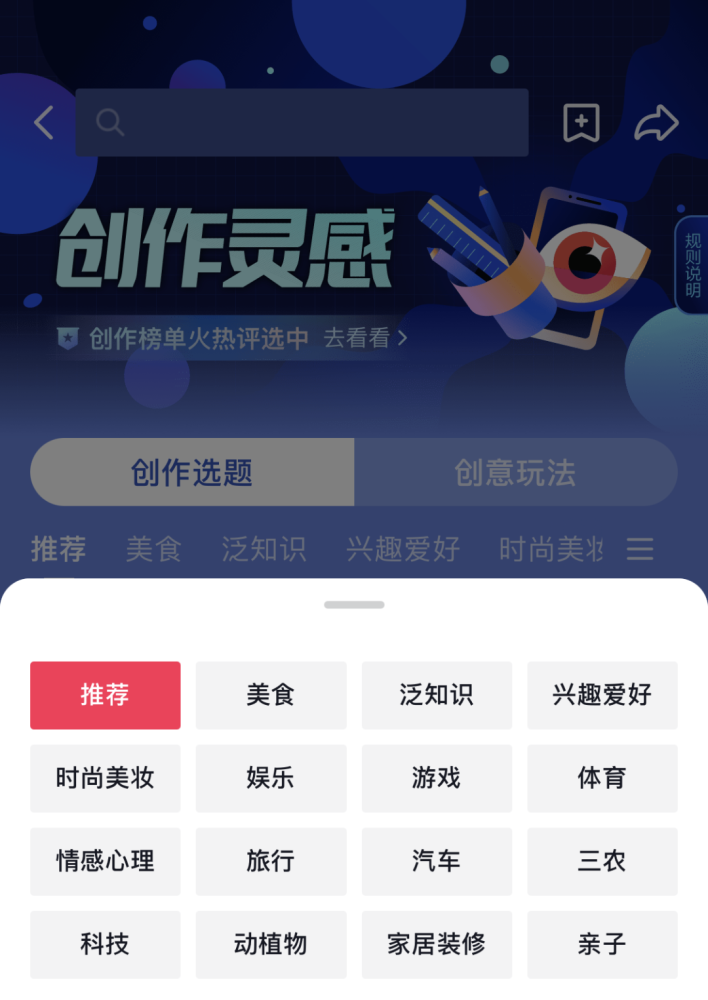Tap the 家居装修 category chip
This screenshot has height=1000, width=708.
coord(437,944)
